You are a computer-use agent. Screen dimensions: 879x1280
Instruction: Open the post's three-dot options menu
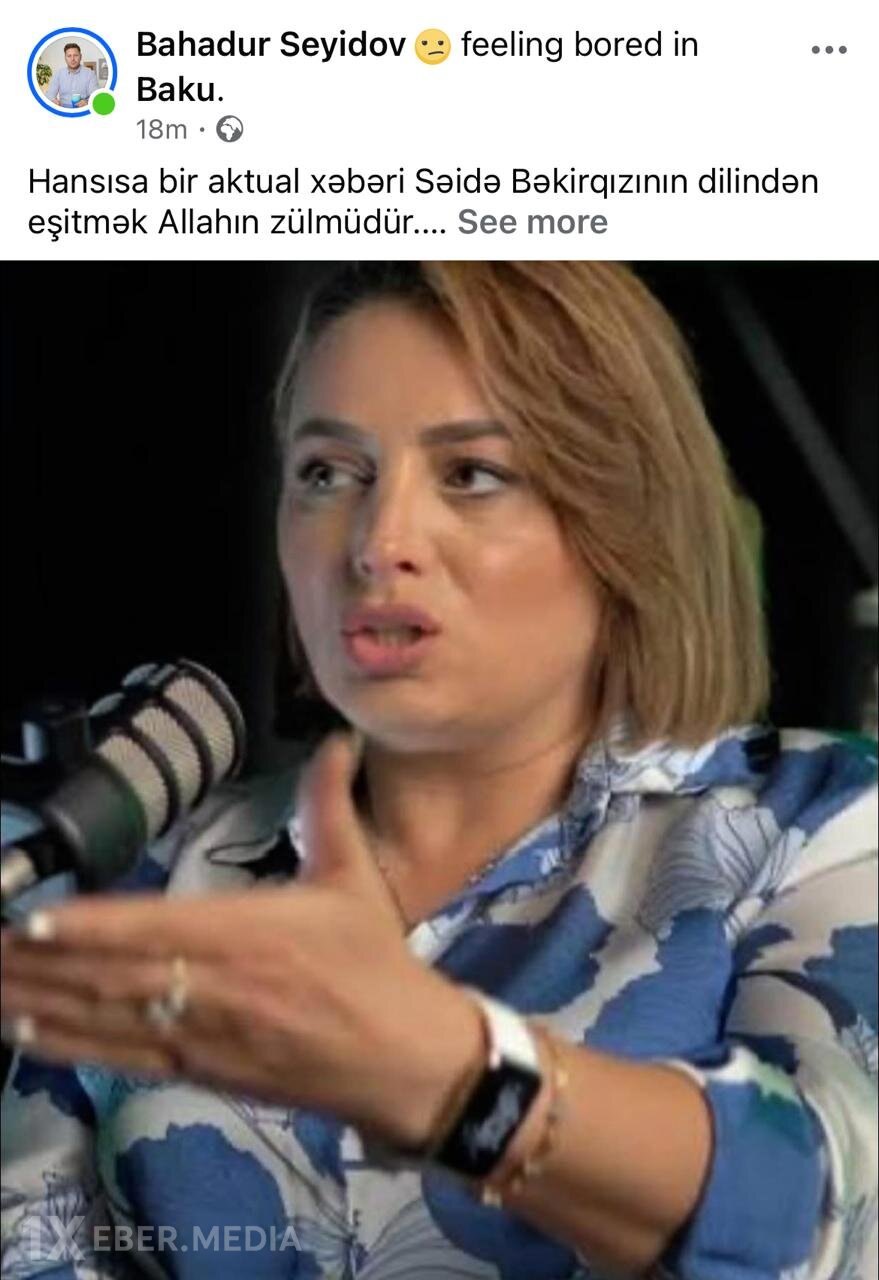828,51
